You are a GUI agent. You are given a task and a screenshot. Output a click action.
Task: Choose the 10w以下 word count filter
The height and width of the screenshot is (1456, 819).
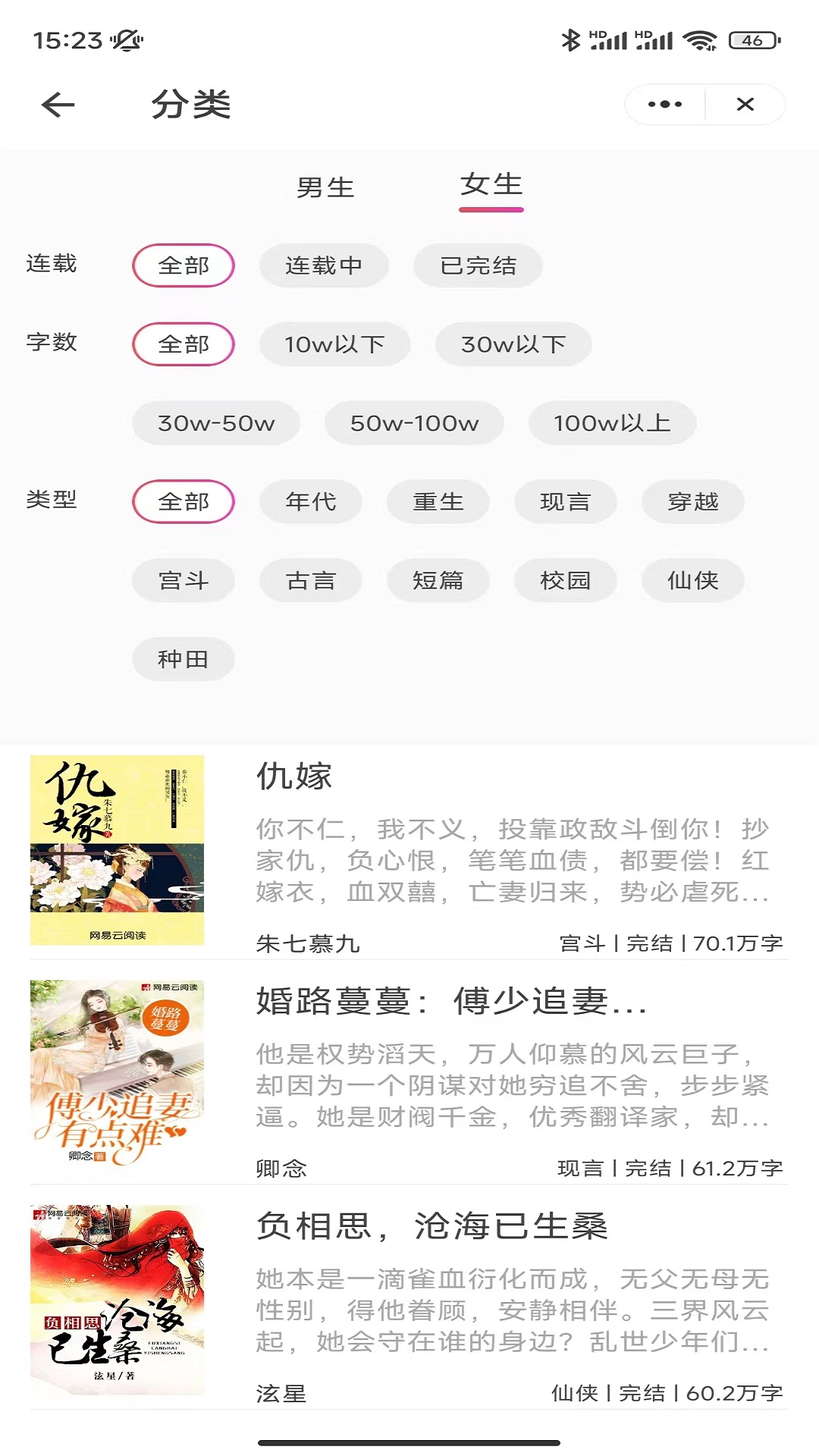(334, 344)
